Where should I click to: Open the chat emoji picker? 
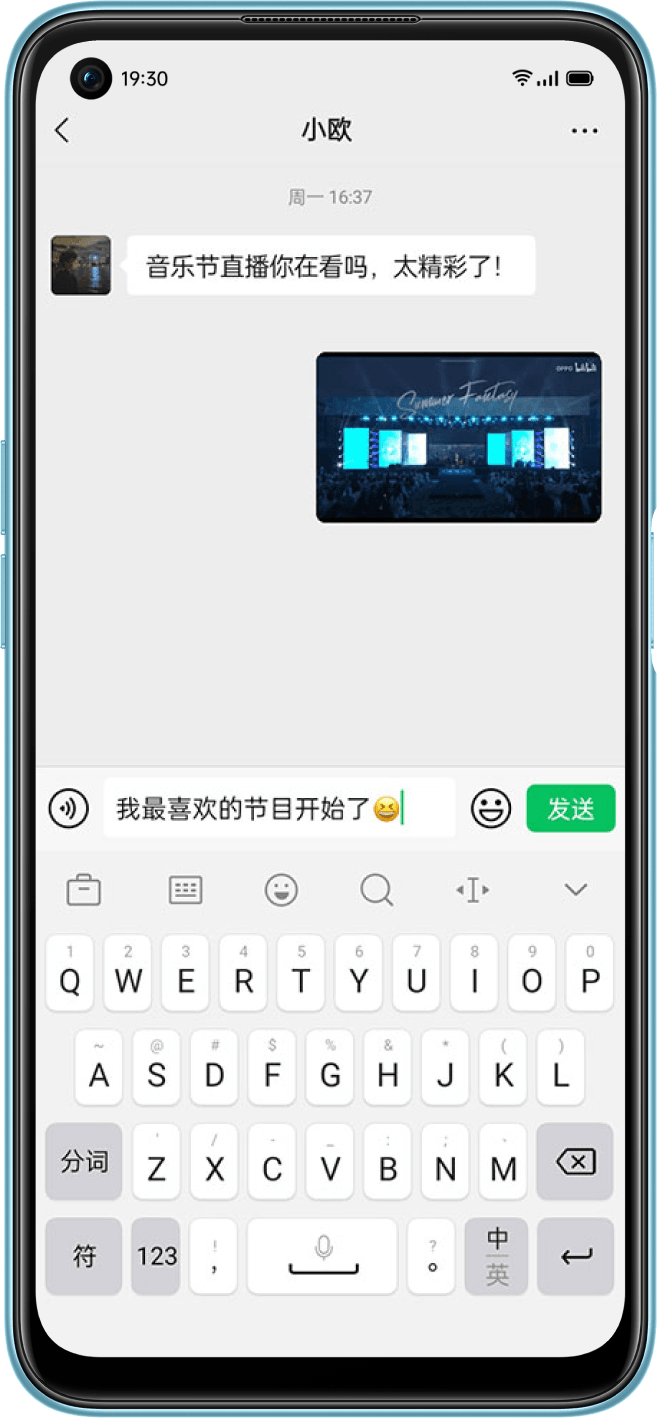click(x=491, y=808)
